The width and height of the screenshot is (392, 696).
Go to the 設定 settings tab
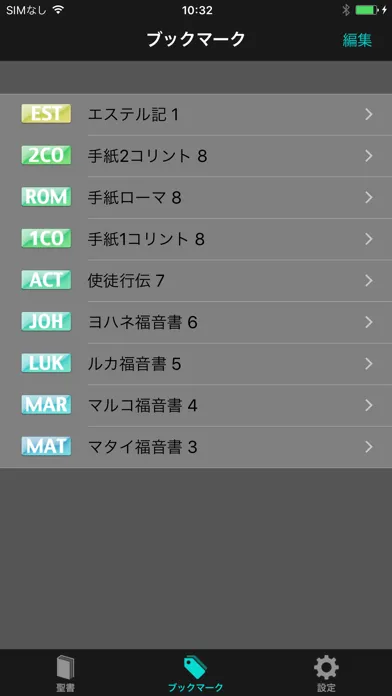[326, 673]
